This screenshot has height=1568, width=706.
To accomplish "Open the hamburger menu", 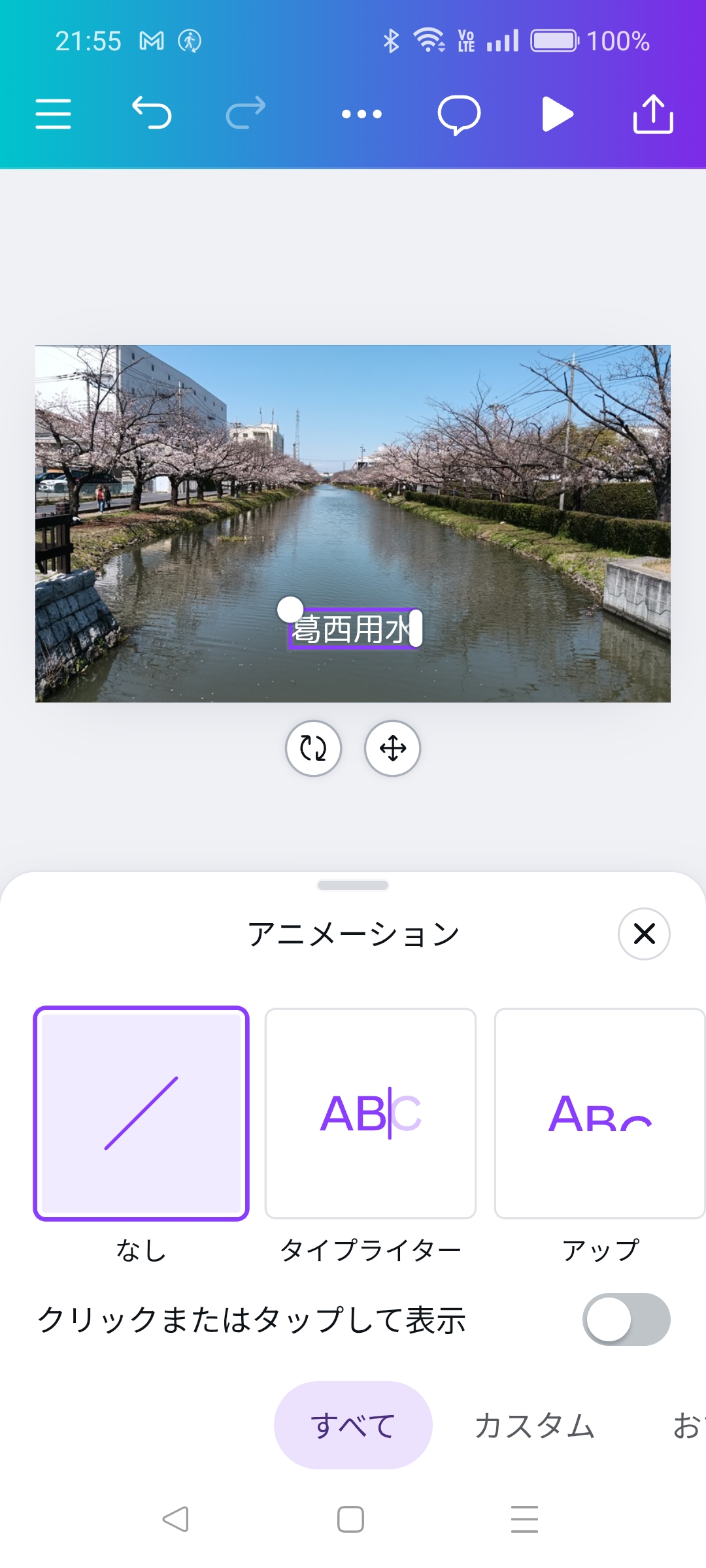I will pos(53,114).
